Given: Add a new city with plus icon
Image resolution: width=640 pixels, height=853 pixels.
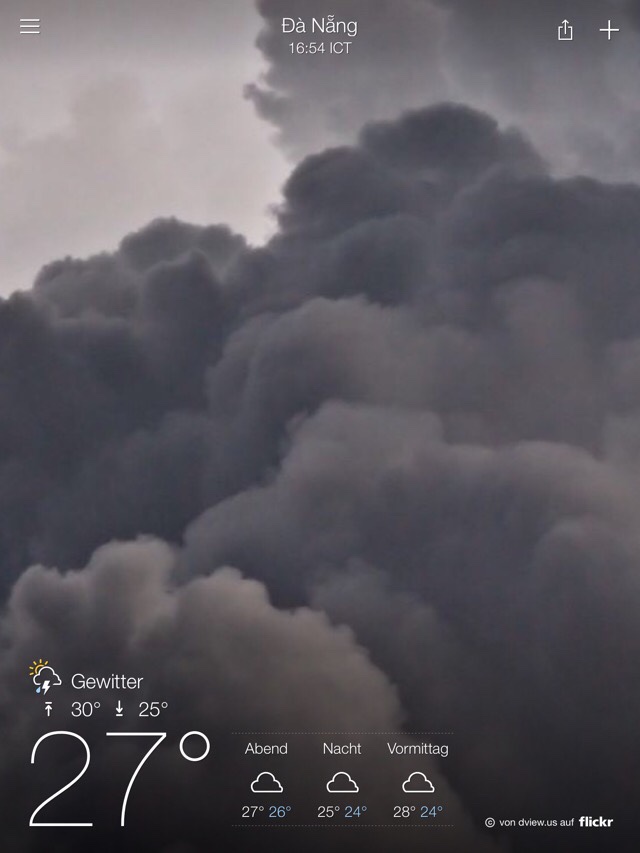Looking at the screenshot, I should click(x=609, y=30).
